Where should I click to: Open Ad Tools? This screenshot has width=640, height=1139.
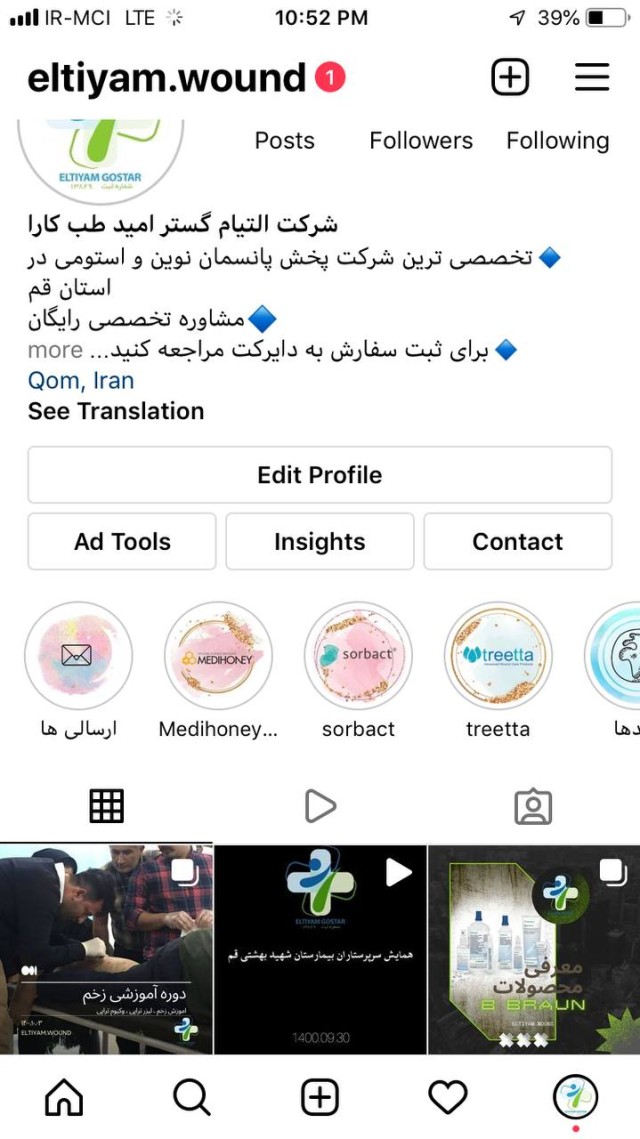tap(122, 542)
